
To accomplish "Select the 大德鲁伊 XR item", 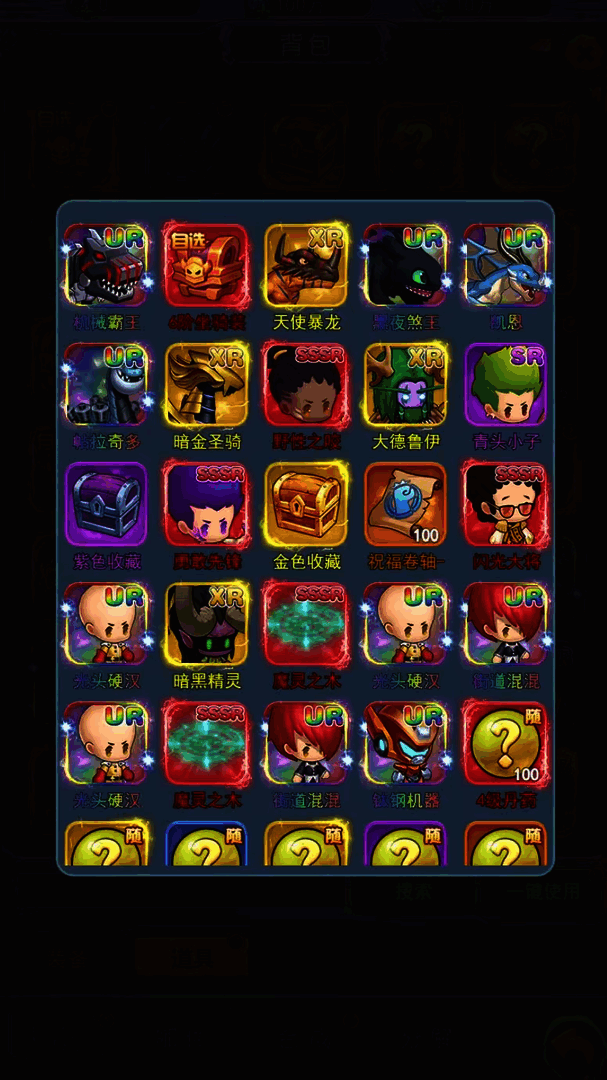I will click(x=405, y=384).
